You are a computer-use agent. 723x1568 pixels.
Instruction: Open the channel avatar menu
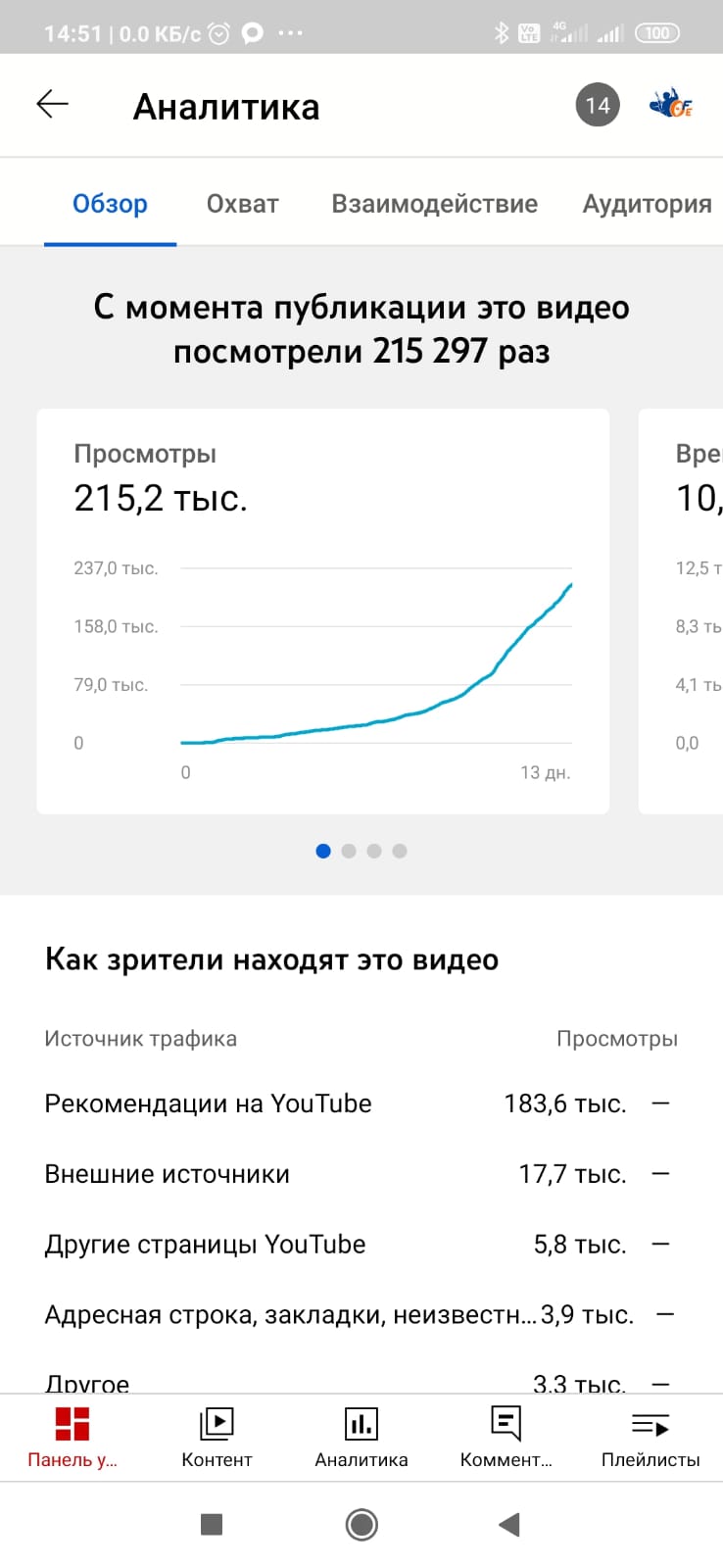coord(671,105)
